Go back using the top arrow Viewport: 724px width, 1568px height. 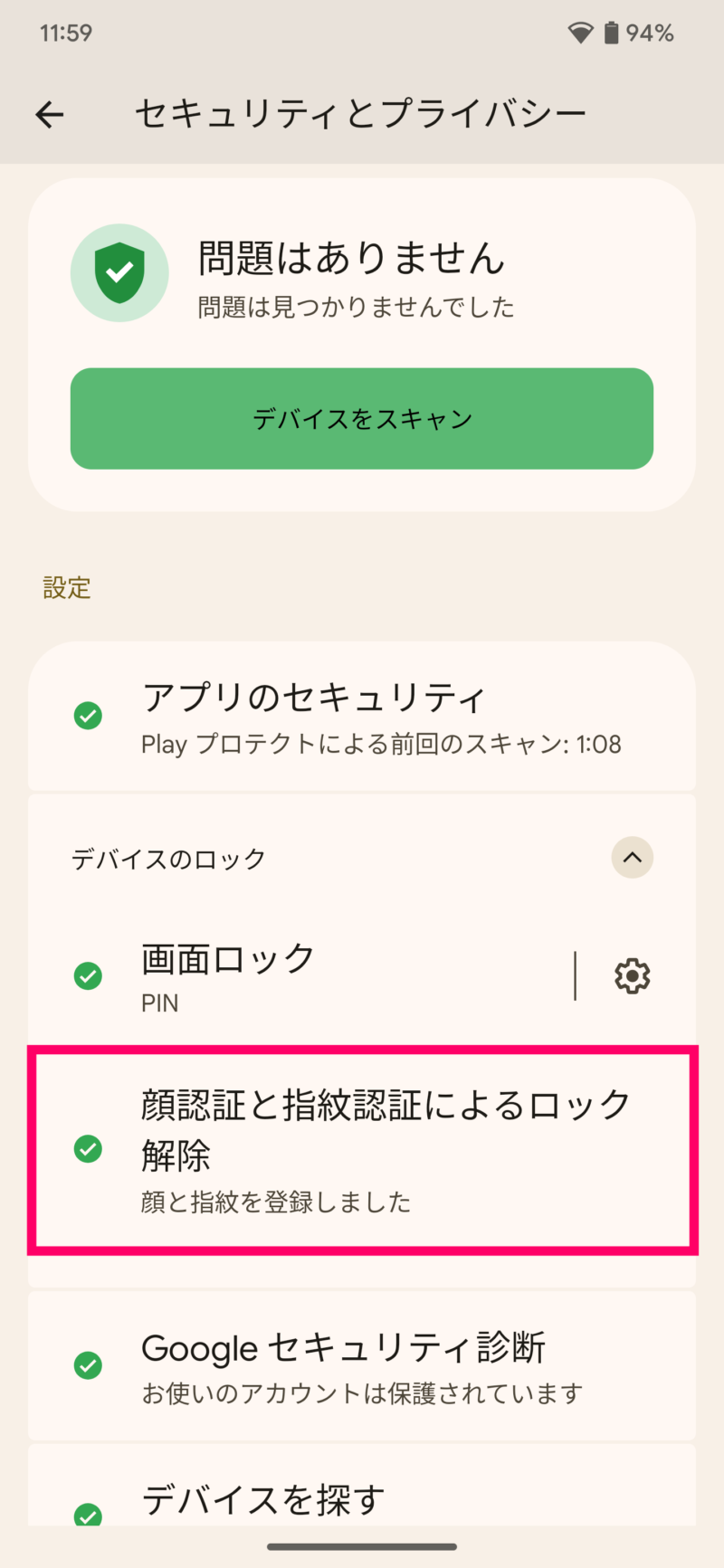[50, 114]
